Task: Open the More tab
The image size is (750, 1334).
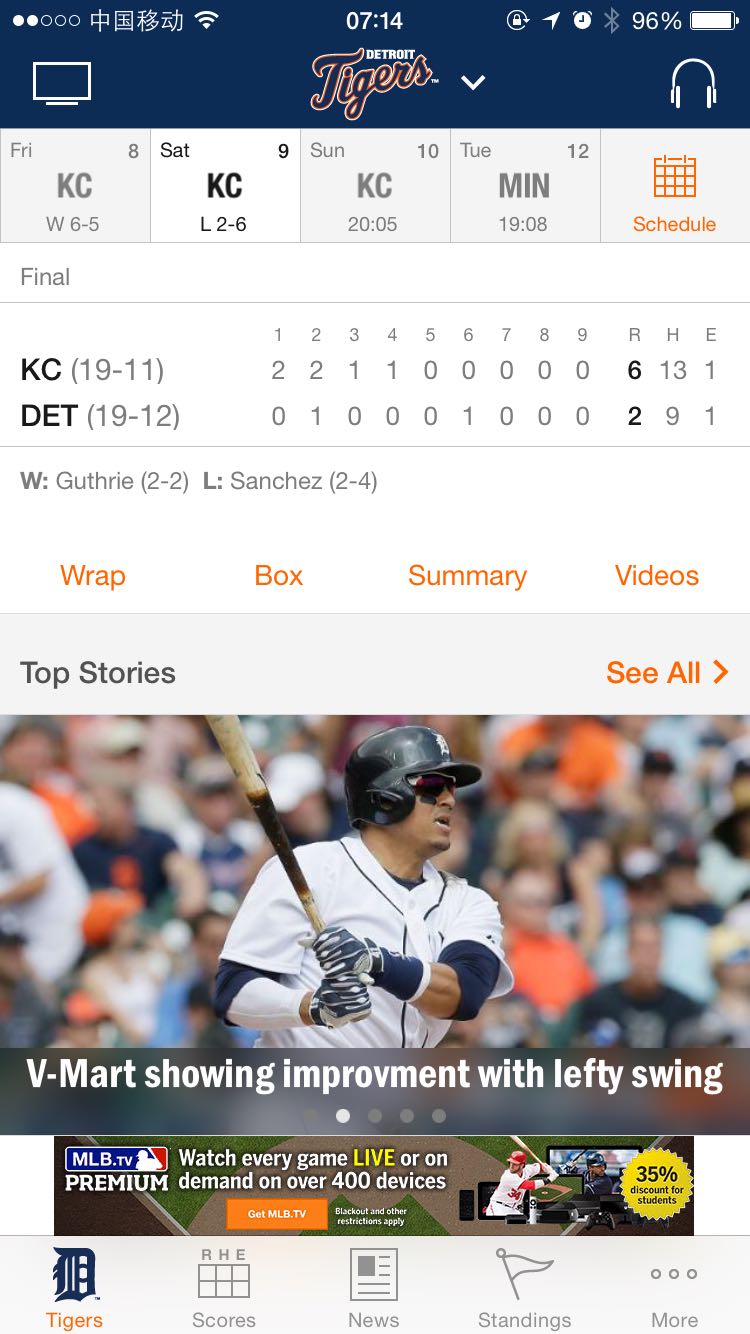Action: click(674, 1288)
